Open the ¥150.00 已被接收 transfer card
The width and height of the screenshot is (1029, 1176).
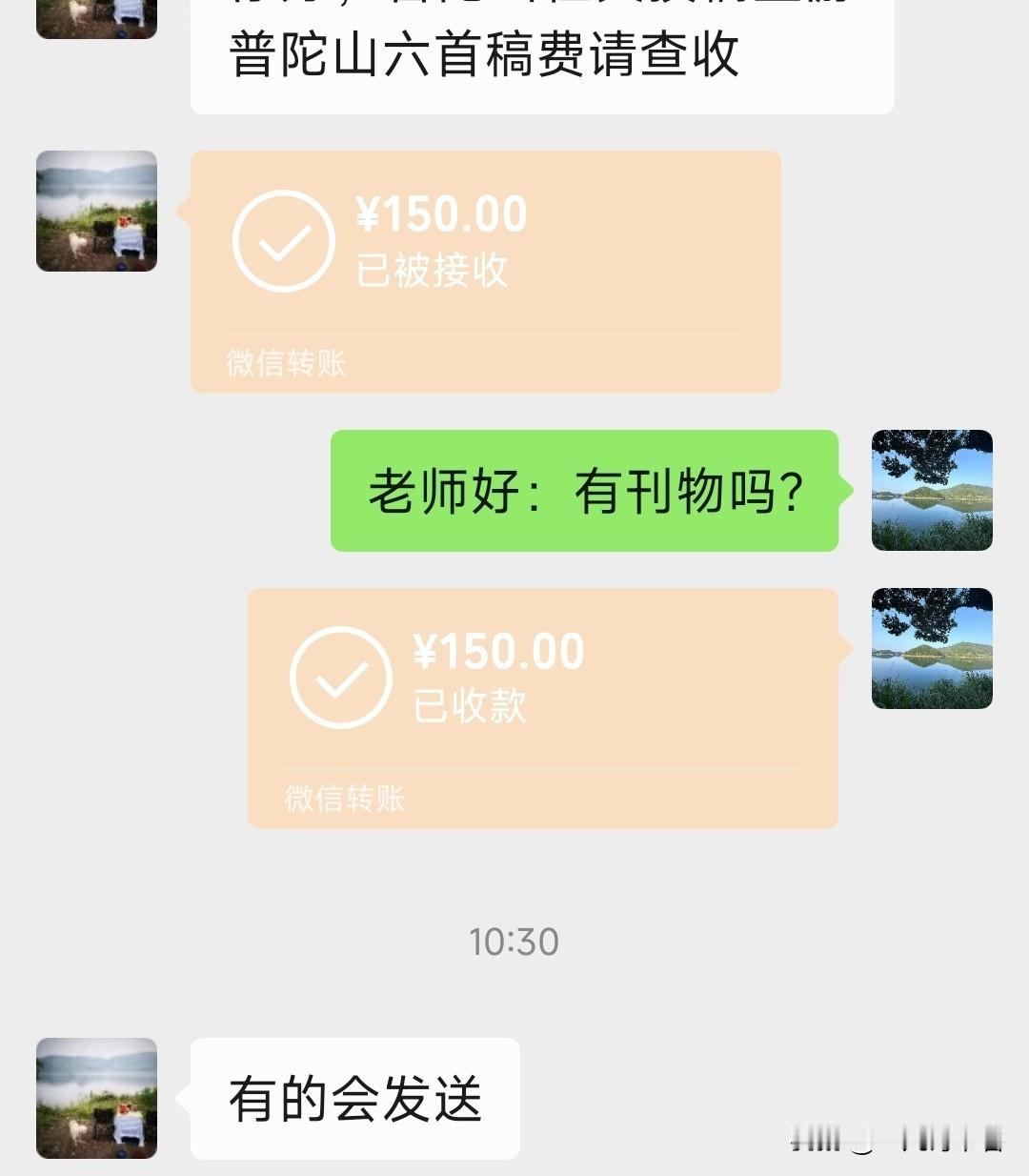486,268
